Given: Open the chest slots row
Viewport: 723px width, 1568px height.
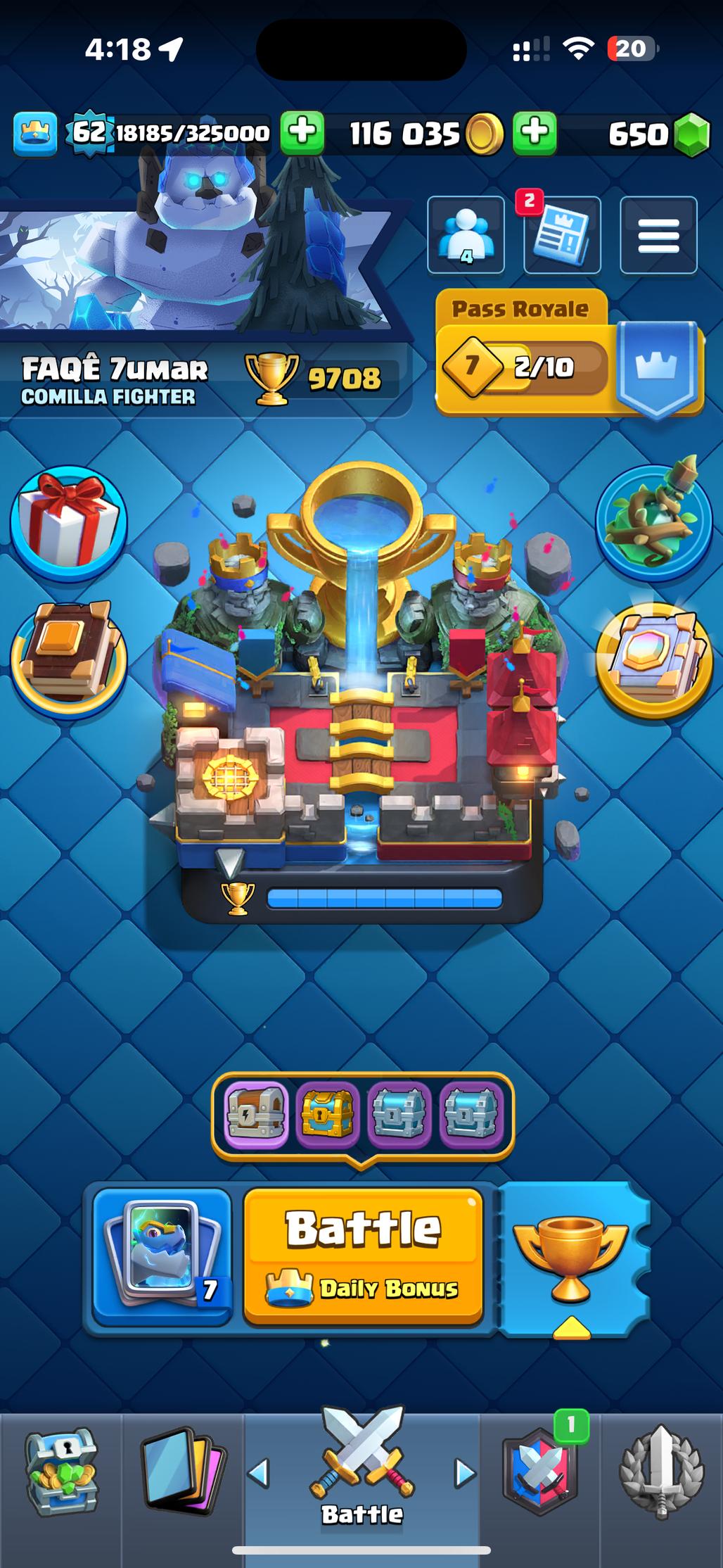Looking at the screenshot, I should 363,1114.
